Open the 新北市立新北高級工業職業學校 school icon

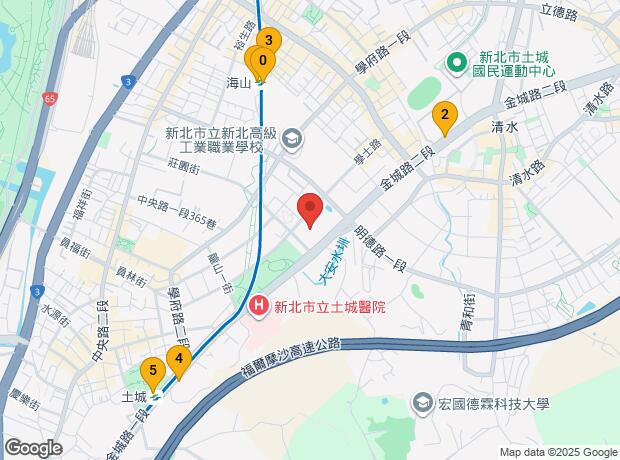click(x=292, y=140)
